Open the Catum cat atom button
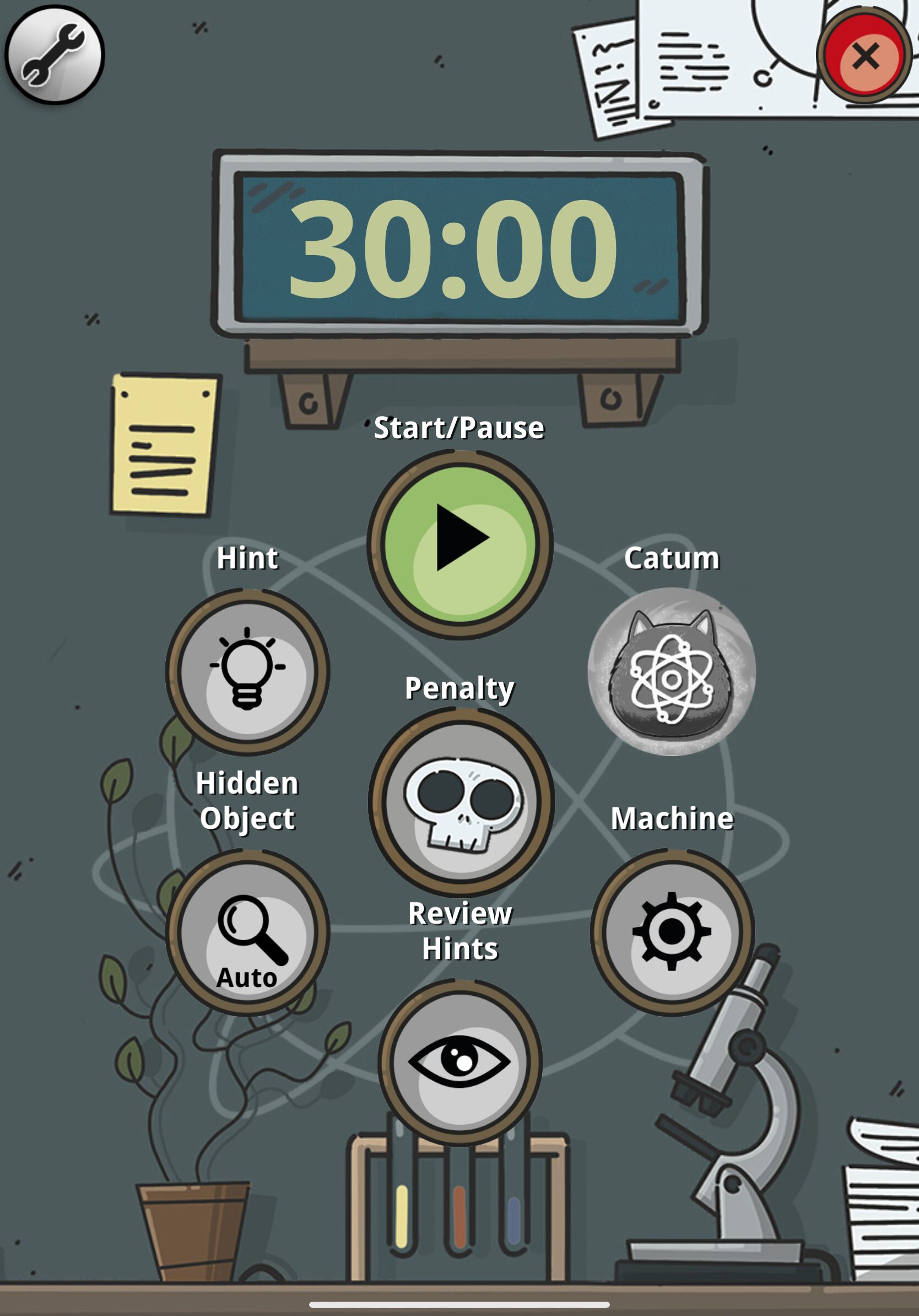Viewport: 919px width, 1316px height. pos(672,671)
